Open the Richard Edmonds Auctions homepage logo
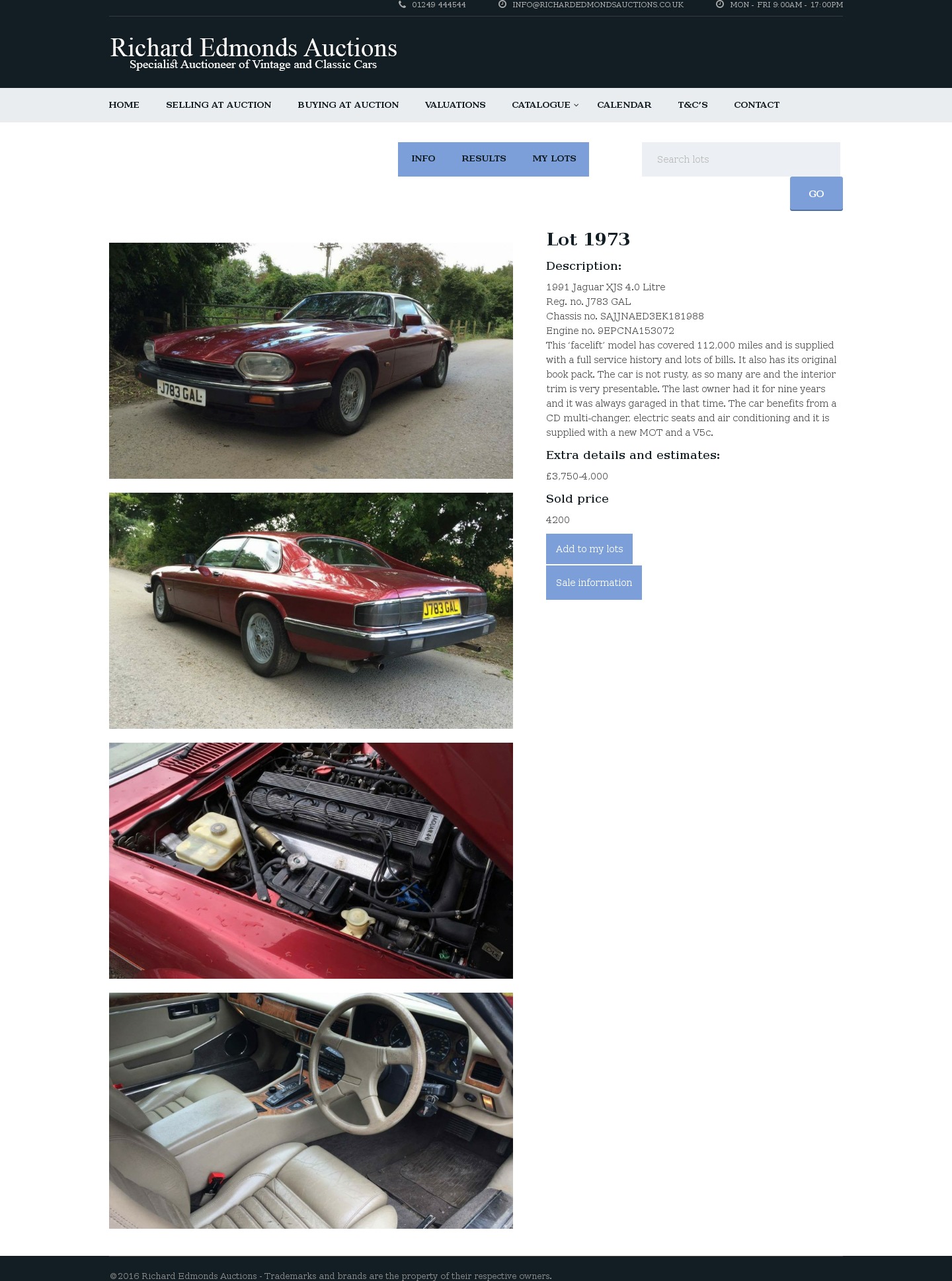Image resolution: width=952 pixels, height=1281 pixels. (253, 53)
